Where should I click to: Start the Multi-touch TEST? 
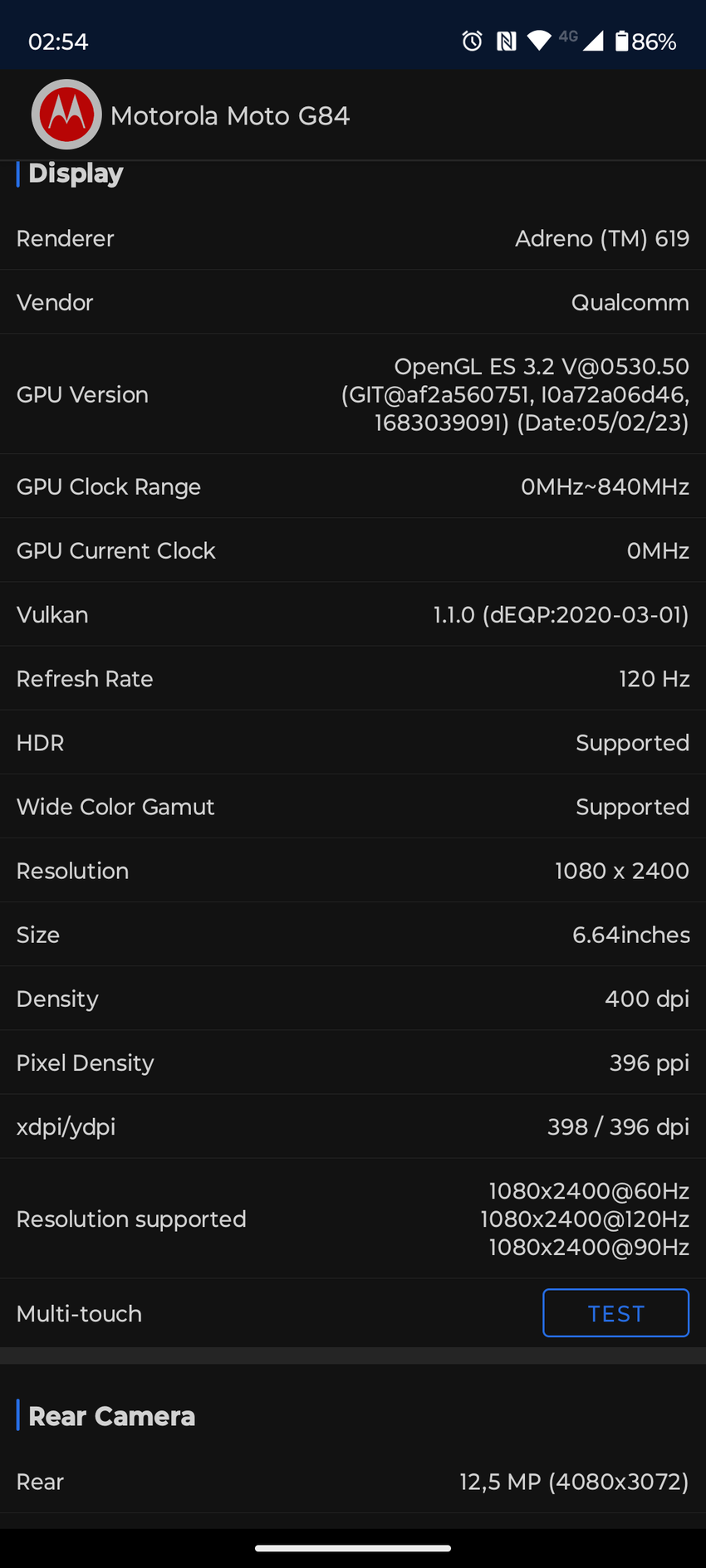[615, 1313]
